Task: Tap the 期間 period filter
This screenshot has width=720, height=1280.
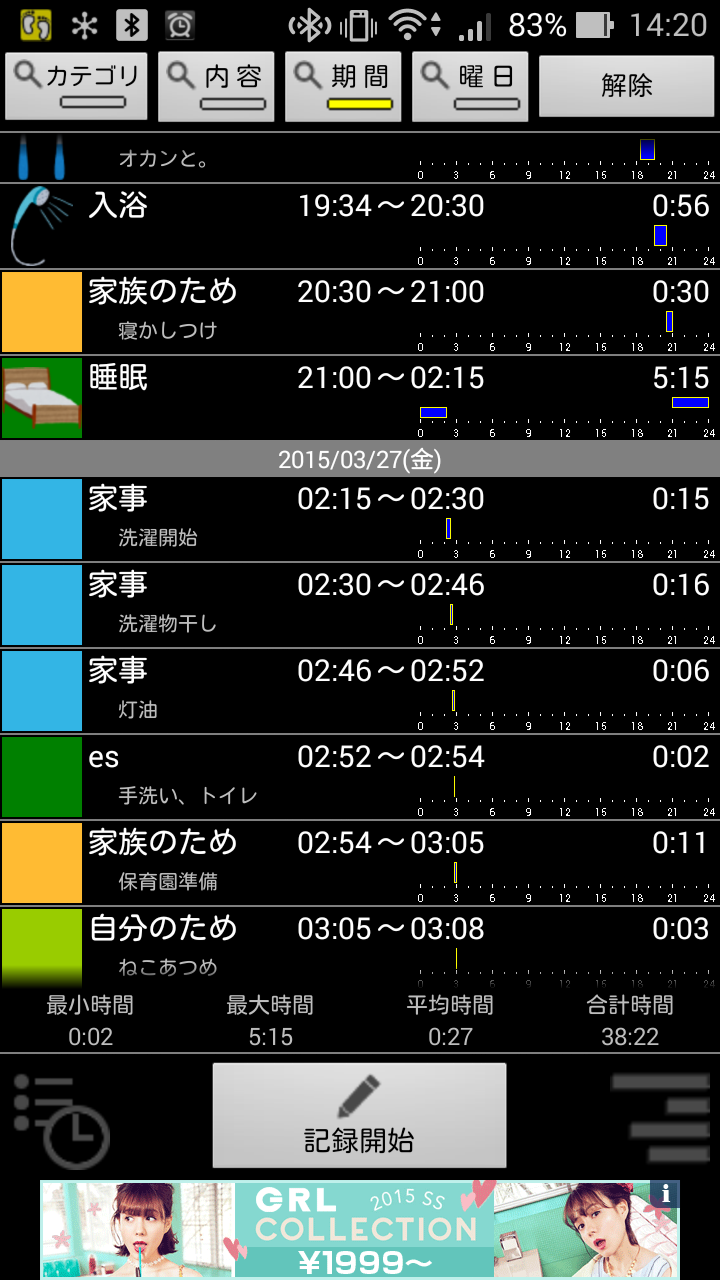Action: pyautogui.click(x=342, y=86)
